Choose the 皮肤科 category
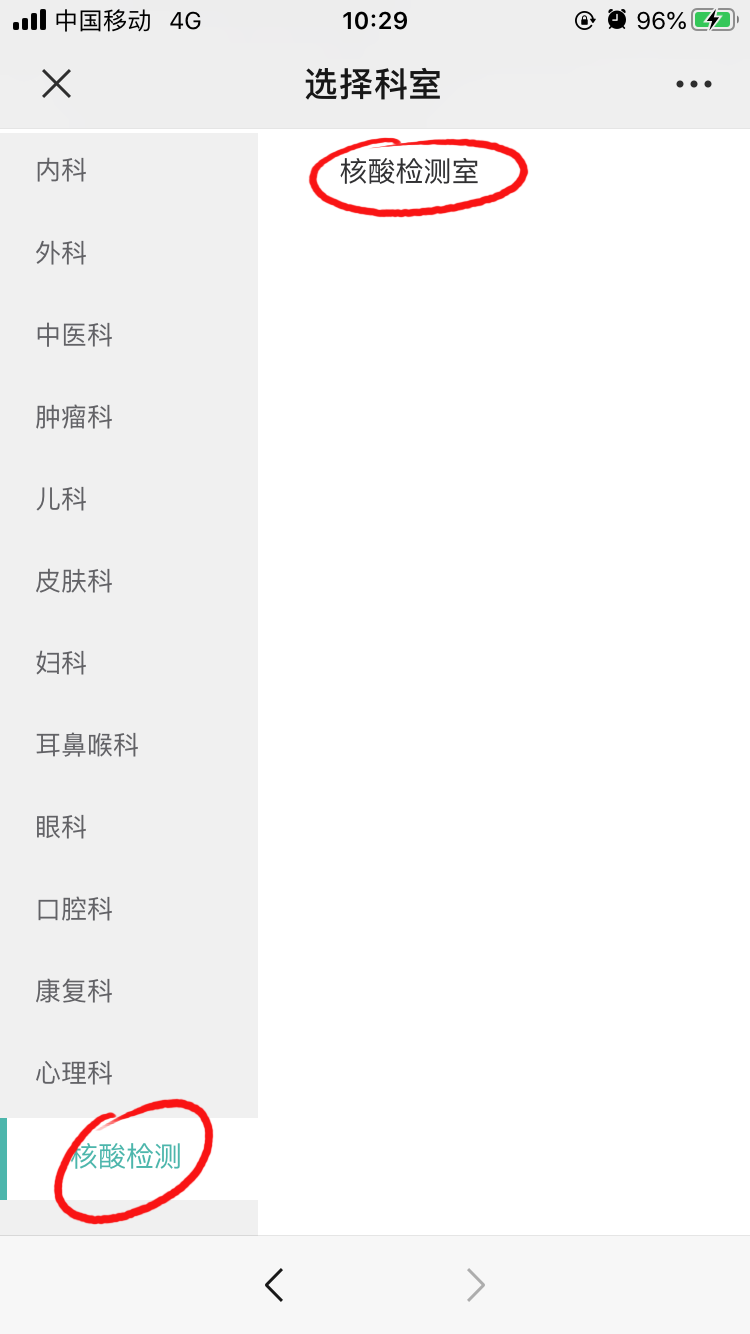The width and height of the screenshot is (750, 1334). (129, 581)
